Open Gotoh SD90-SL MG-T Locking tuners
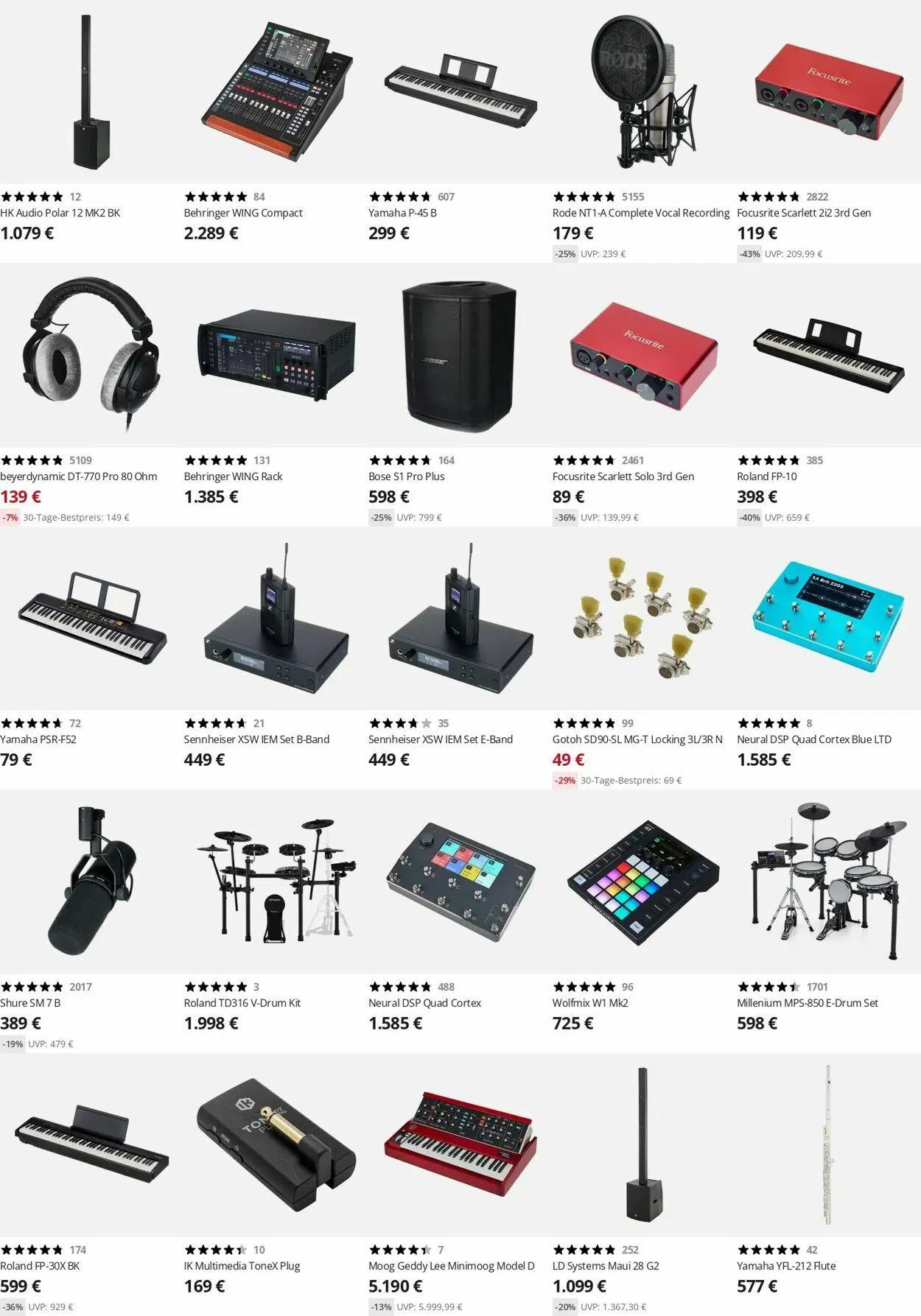This screenshot has width=921, height=1316. [637, 739]
